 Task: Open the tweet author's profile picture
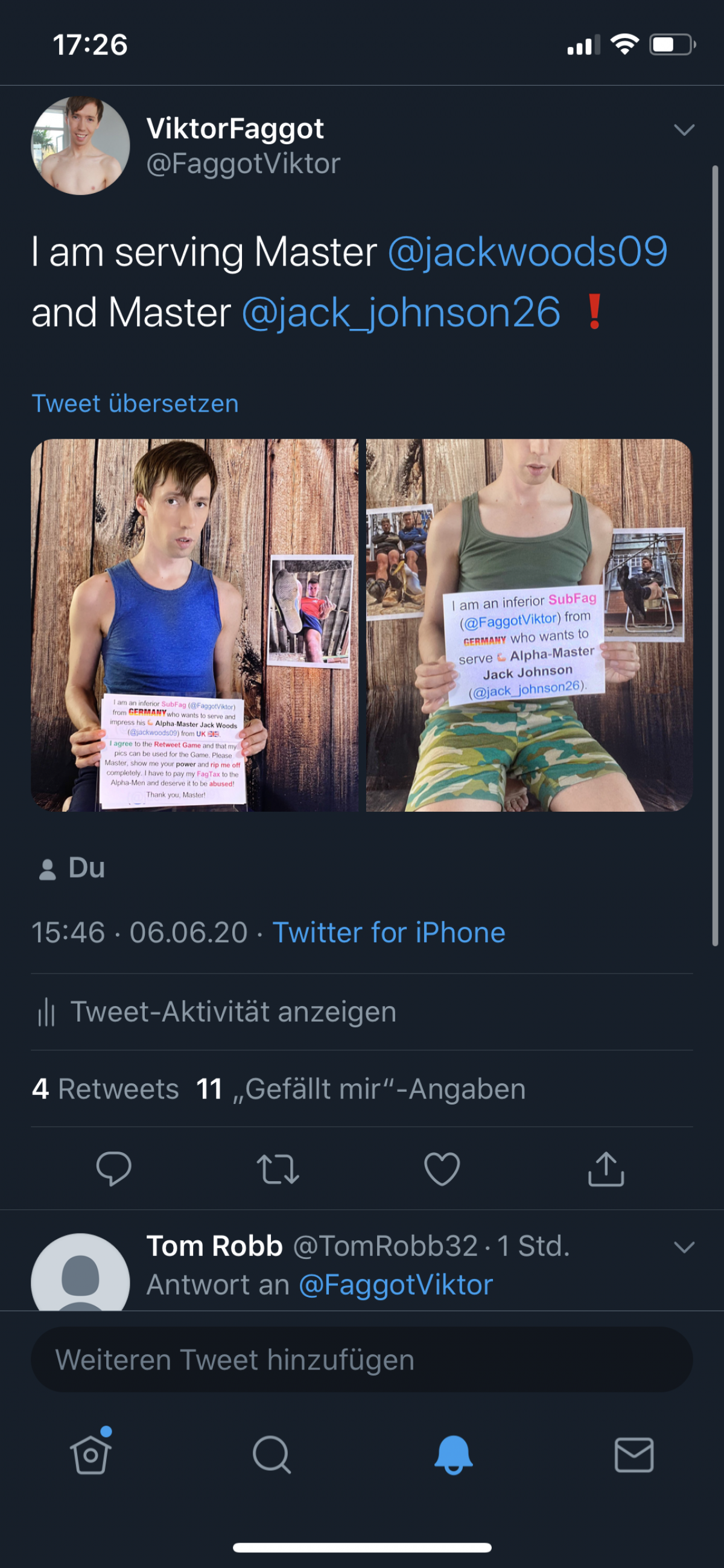click(x=80, y=145)
